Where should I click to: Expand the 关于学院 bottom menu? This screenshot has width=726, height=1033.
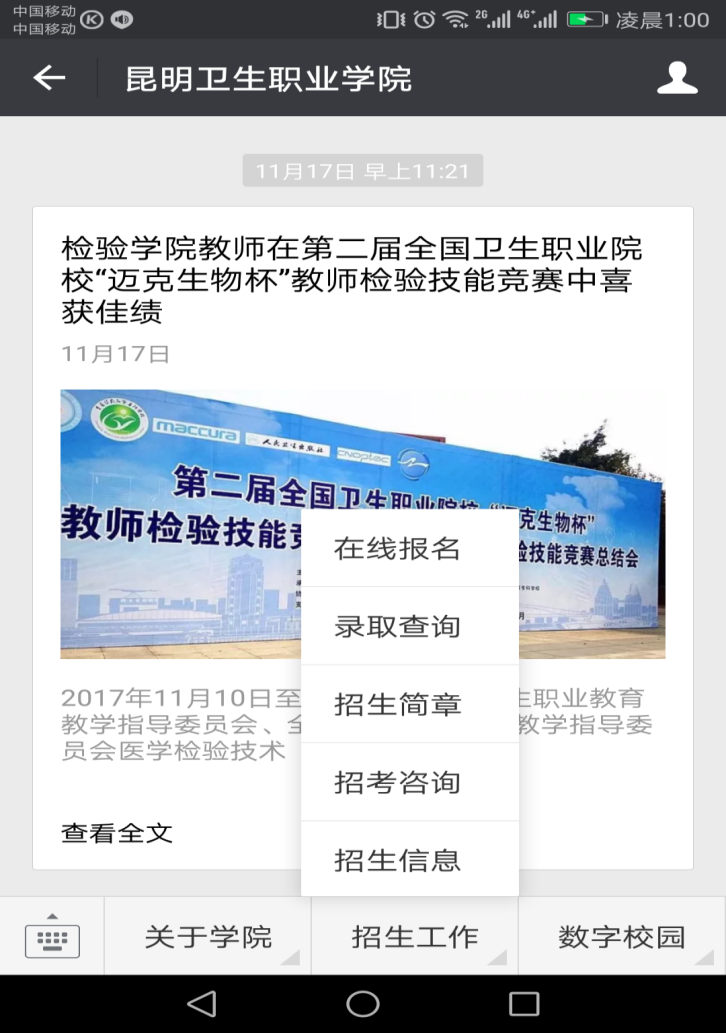tap(208, 937)
